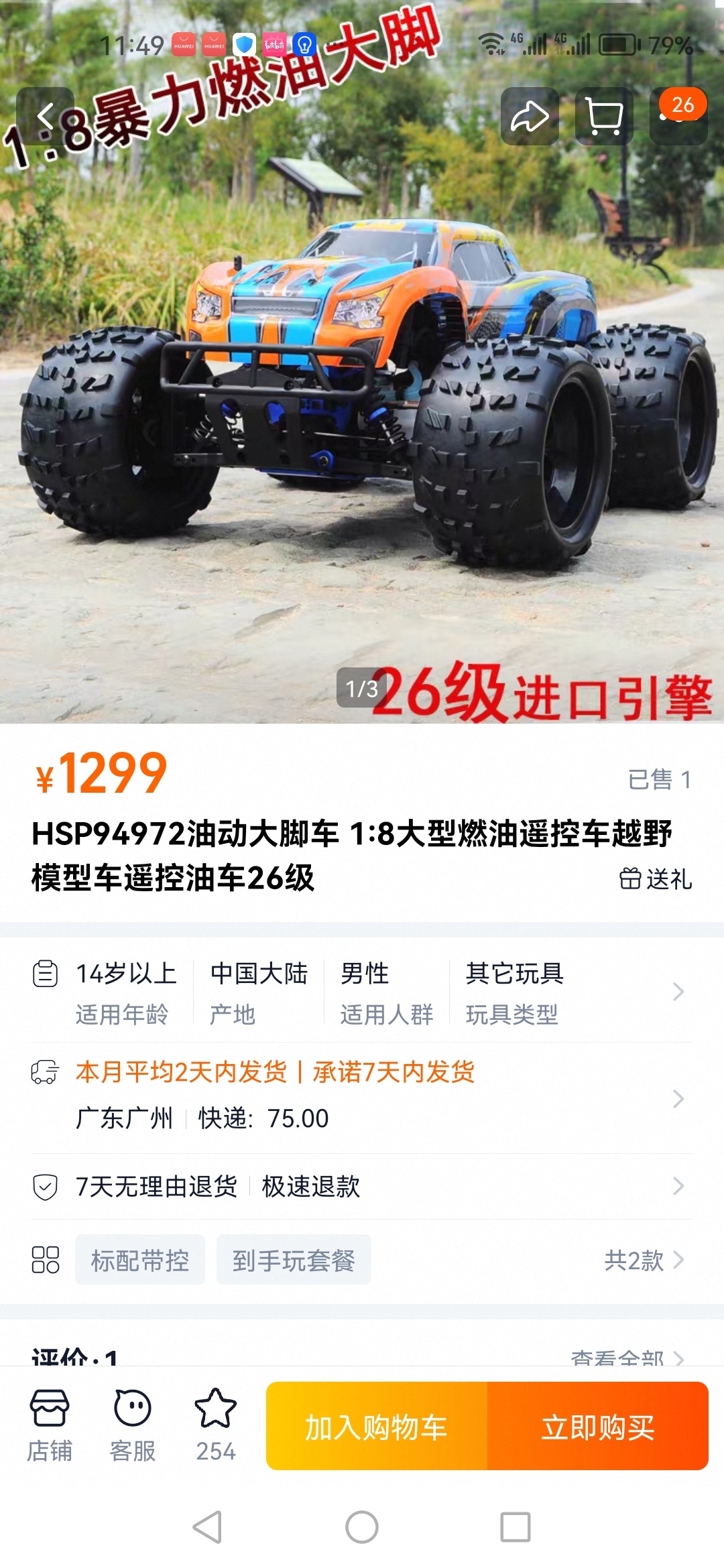This screenshot has height=1568, width=724.
Task: View all reviews via 查看全部
Action: click(627, 1358)
